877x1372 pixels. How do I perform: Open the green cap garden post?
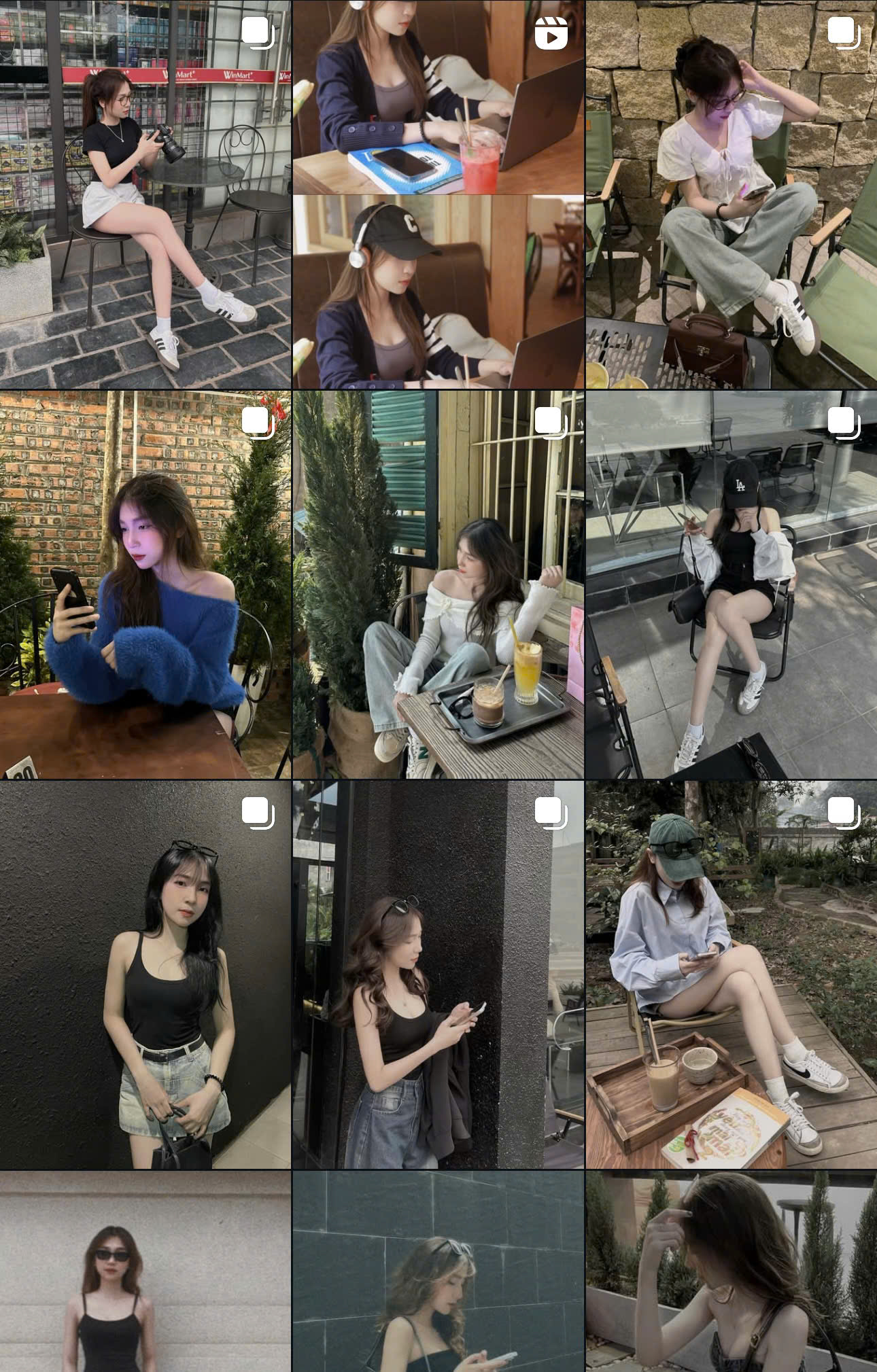coord(731,974)
